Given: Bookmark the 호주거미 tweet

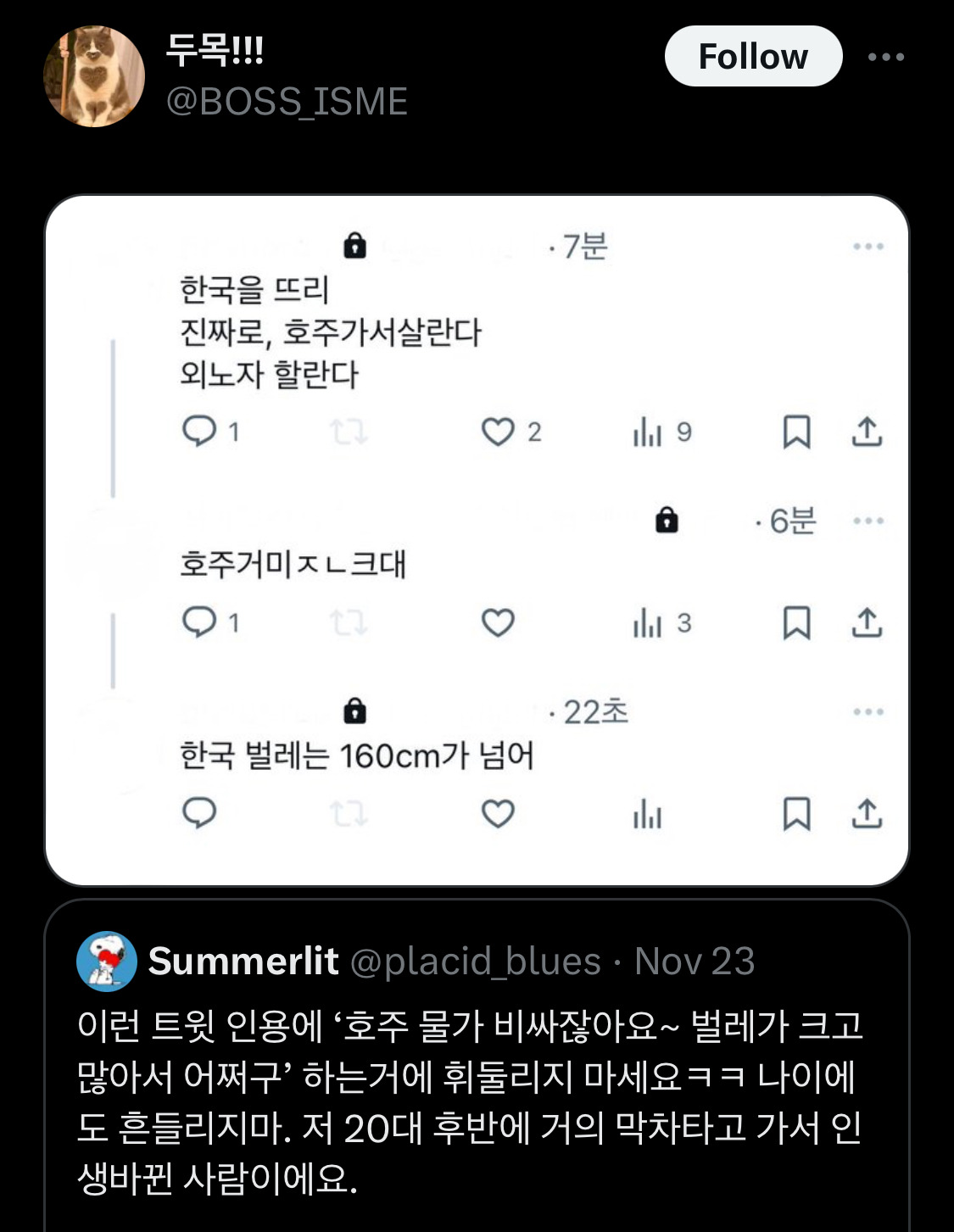Looking at the screenshot, I should [x=796, y=623].
